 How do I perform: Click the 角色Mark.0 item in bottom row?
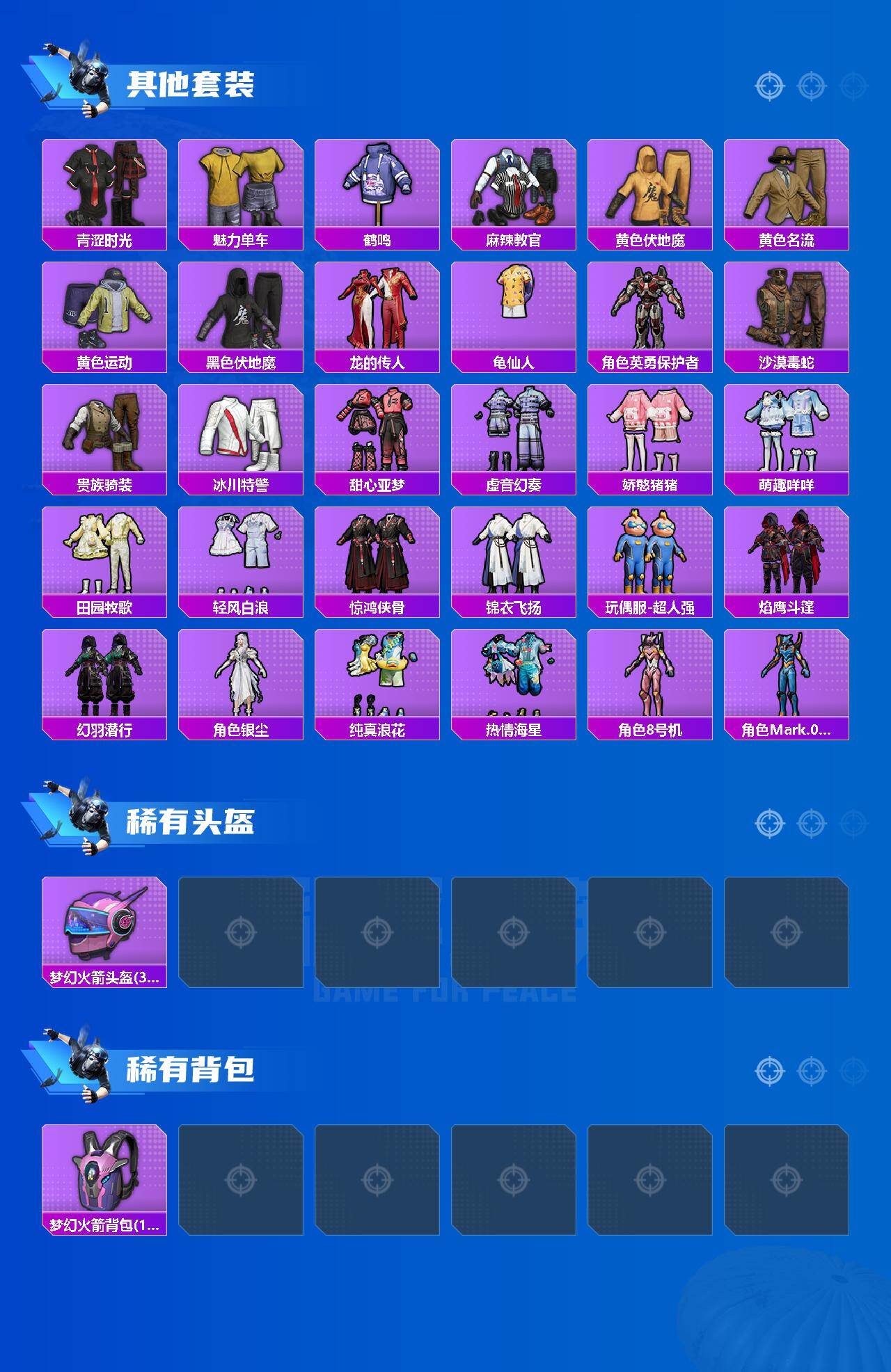tap(787, 675)
